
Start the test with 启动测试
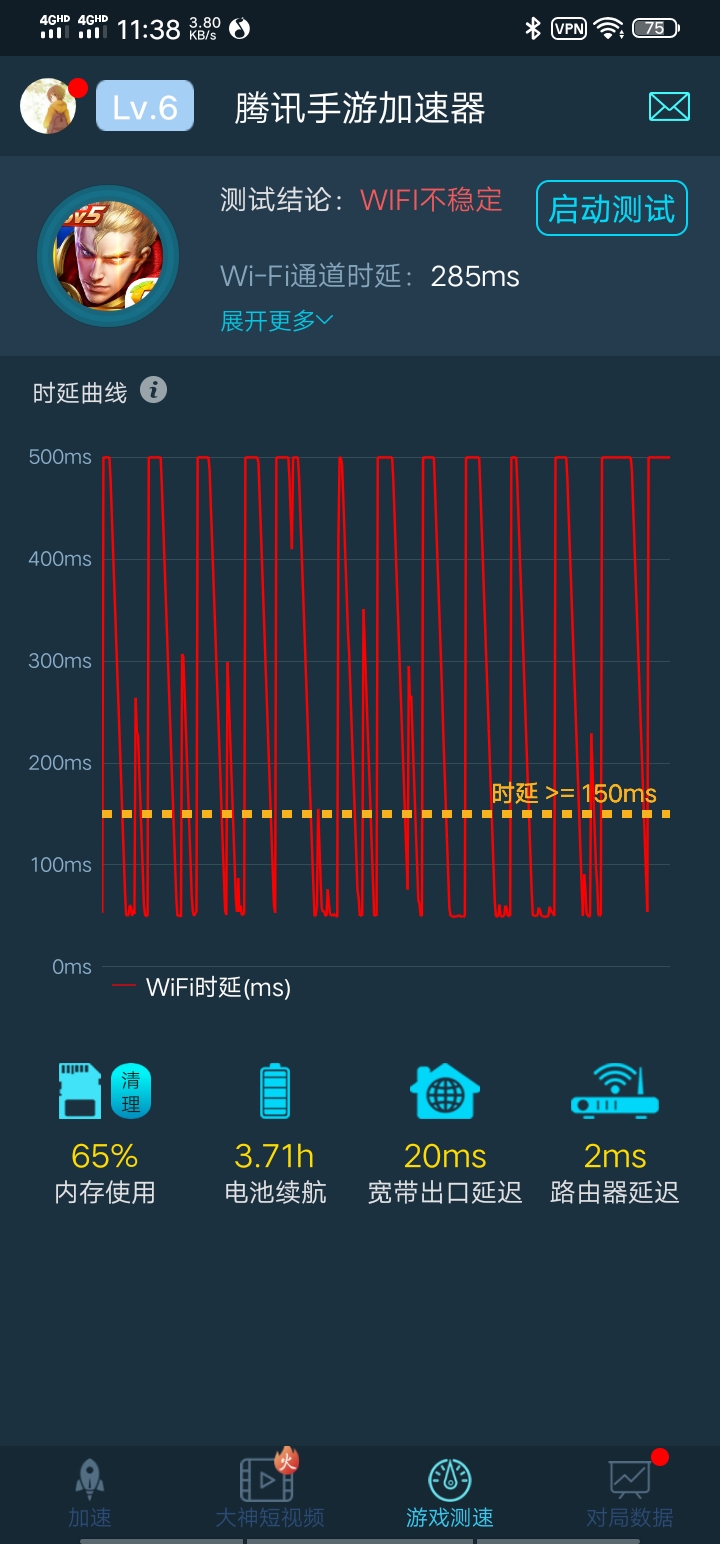[x=612, y=208]
